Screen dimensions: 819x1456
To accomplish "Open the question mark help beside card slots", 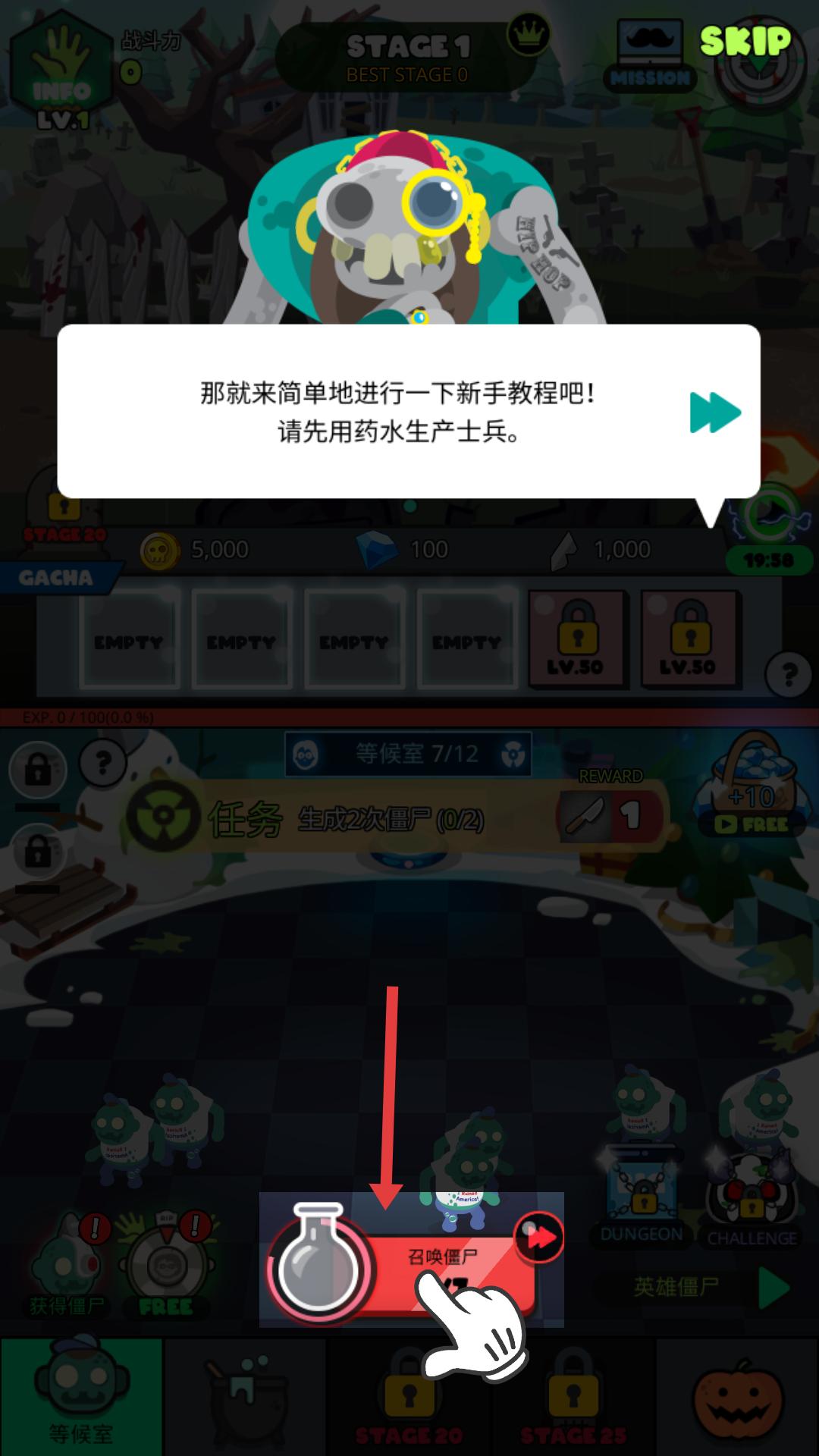I will 788,673.
